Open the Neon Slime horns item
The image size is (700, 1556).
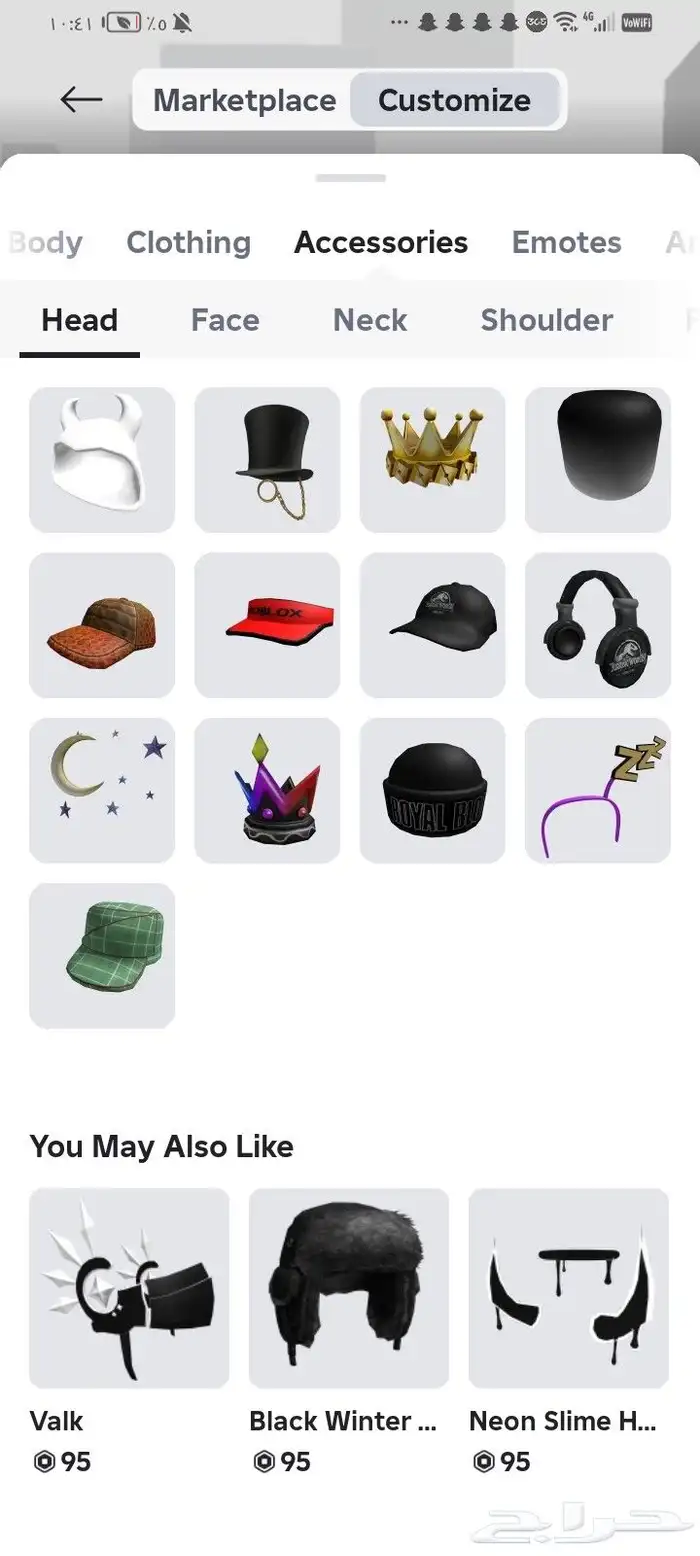coord(568,1288)
